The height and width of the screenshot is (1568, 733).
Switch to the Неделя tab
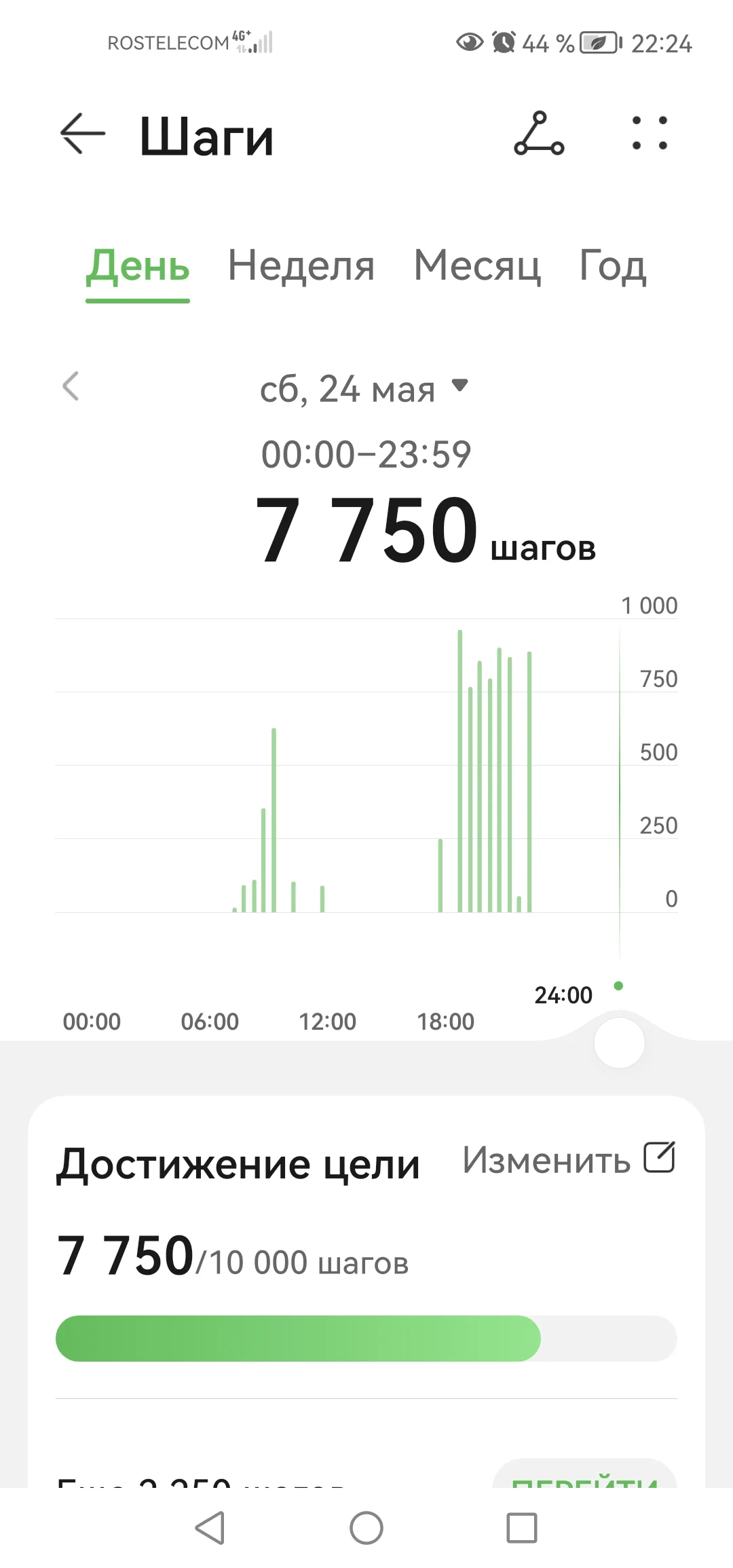pyautogui.click(x=301, y=266)
